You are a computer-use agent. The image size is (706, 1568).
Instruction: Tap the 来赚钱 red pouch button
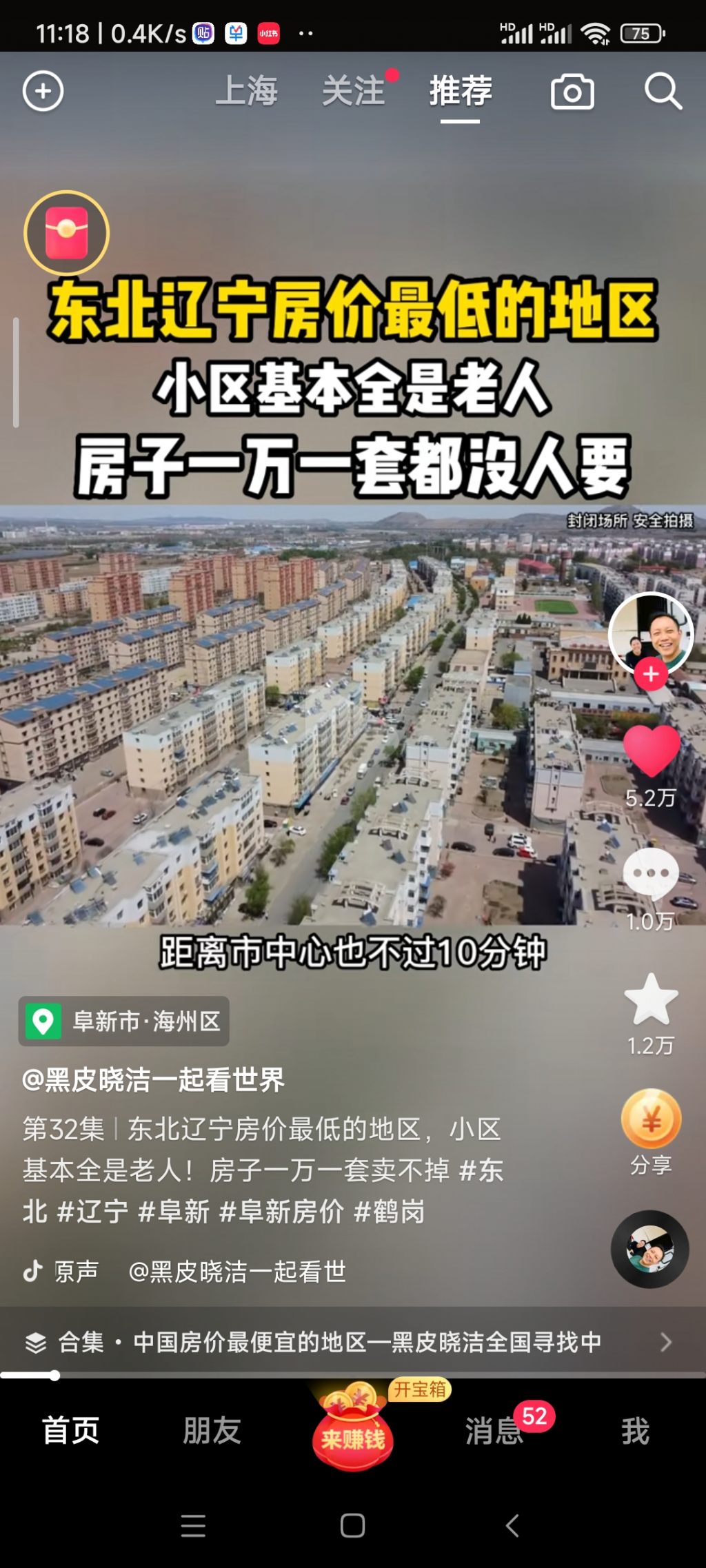[x=353, y=1432]
